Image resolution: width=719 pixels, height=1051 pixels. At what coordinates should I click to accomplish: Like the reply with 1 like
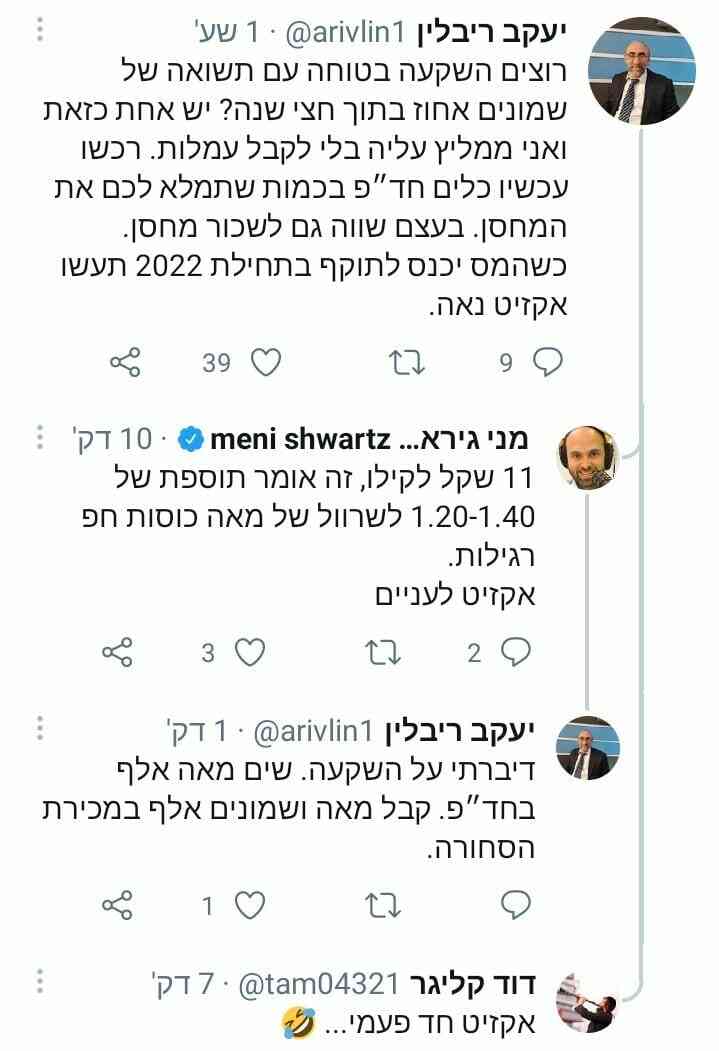249,906
